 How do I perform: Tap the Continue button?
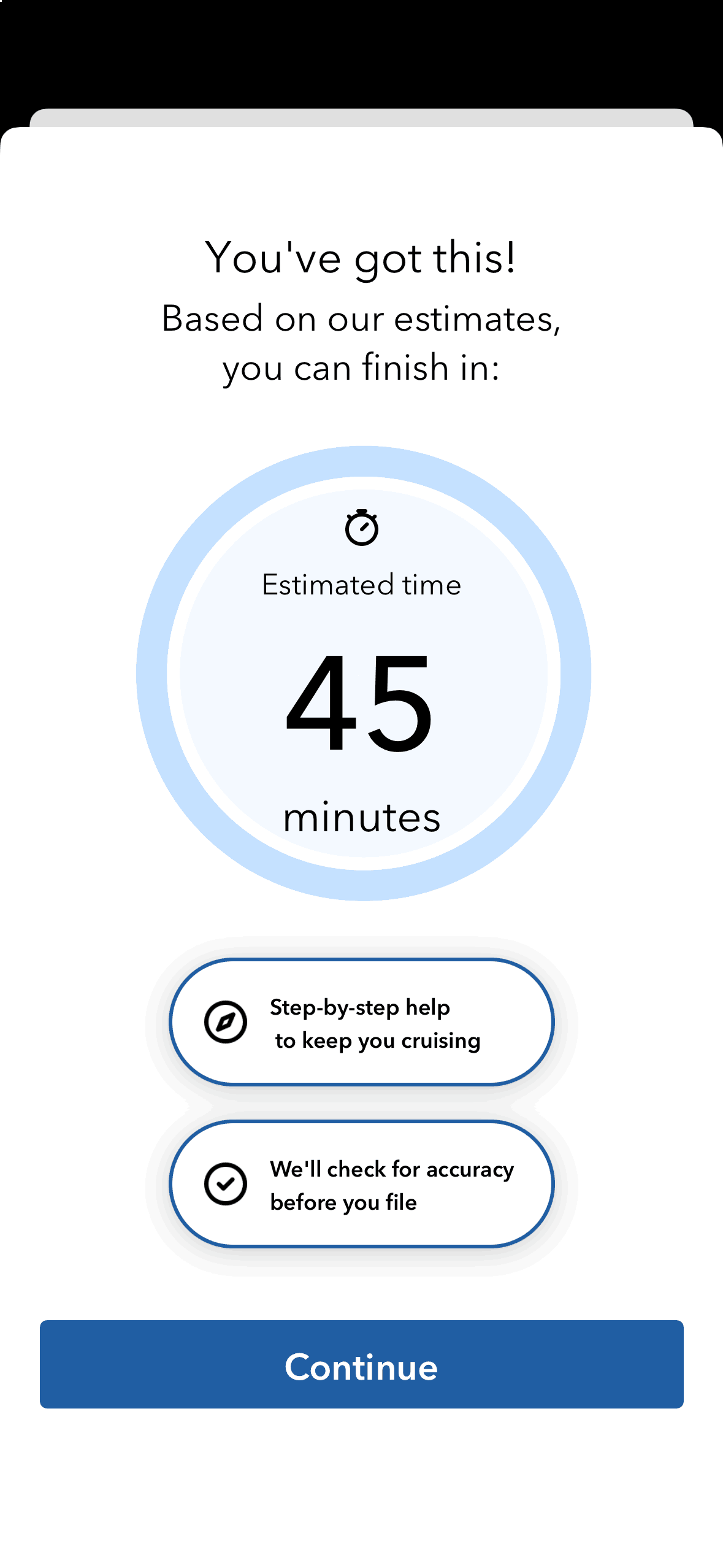362,1364
